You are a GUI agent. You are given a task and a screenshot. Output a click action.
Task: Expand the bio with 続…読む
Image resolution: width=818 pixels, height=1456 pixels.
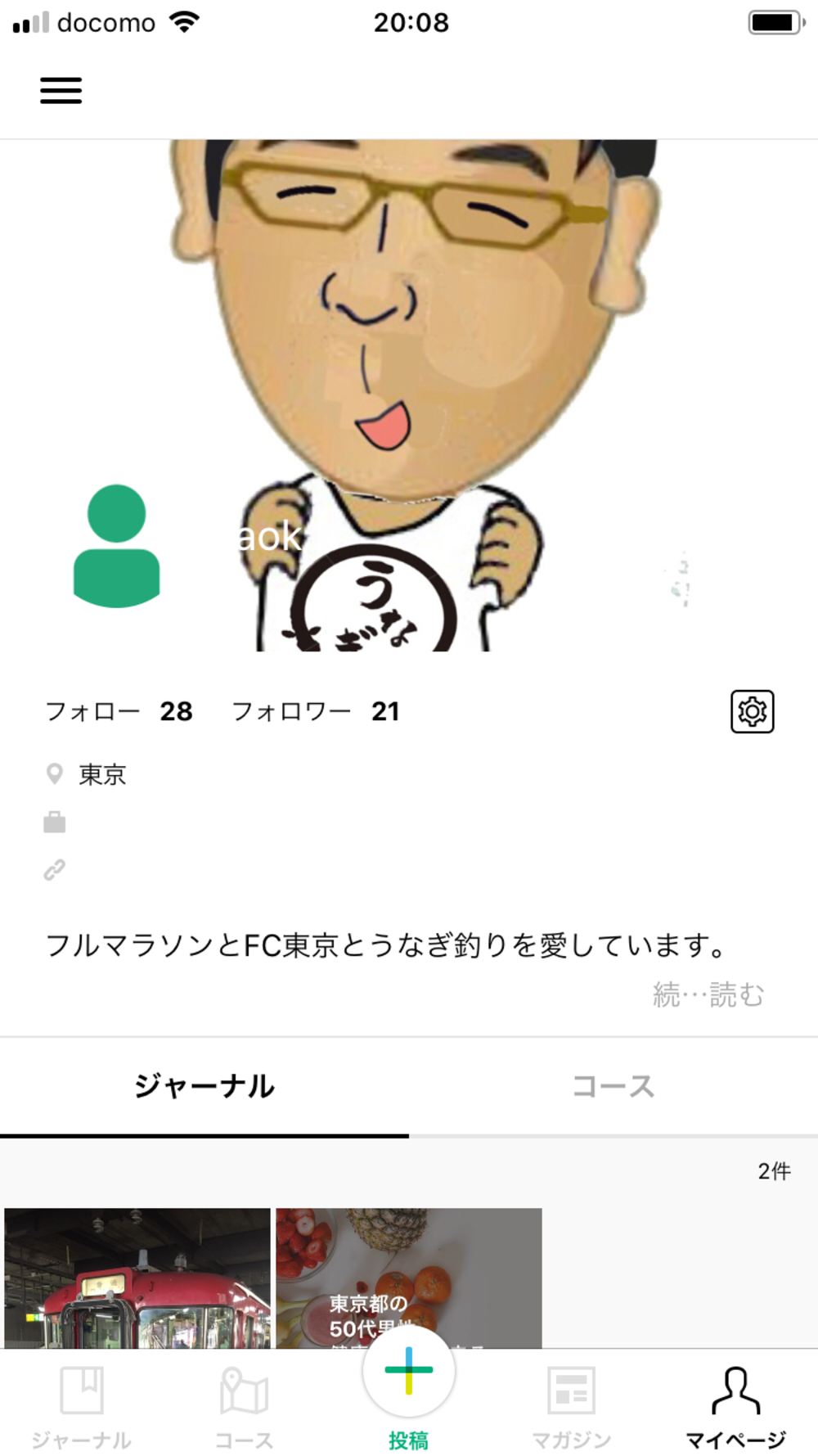click(x=707, y=995)
